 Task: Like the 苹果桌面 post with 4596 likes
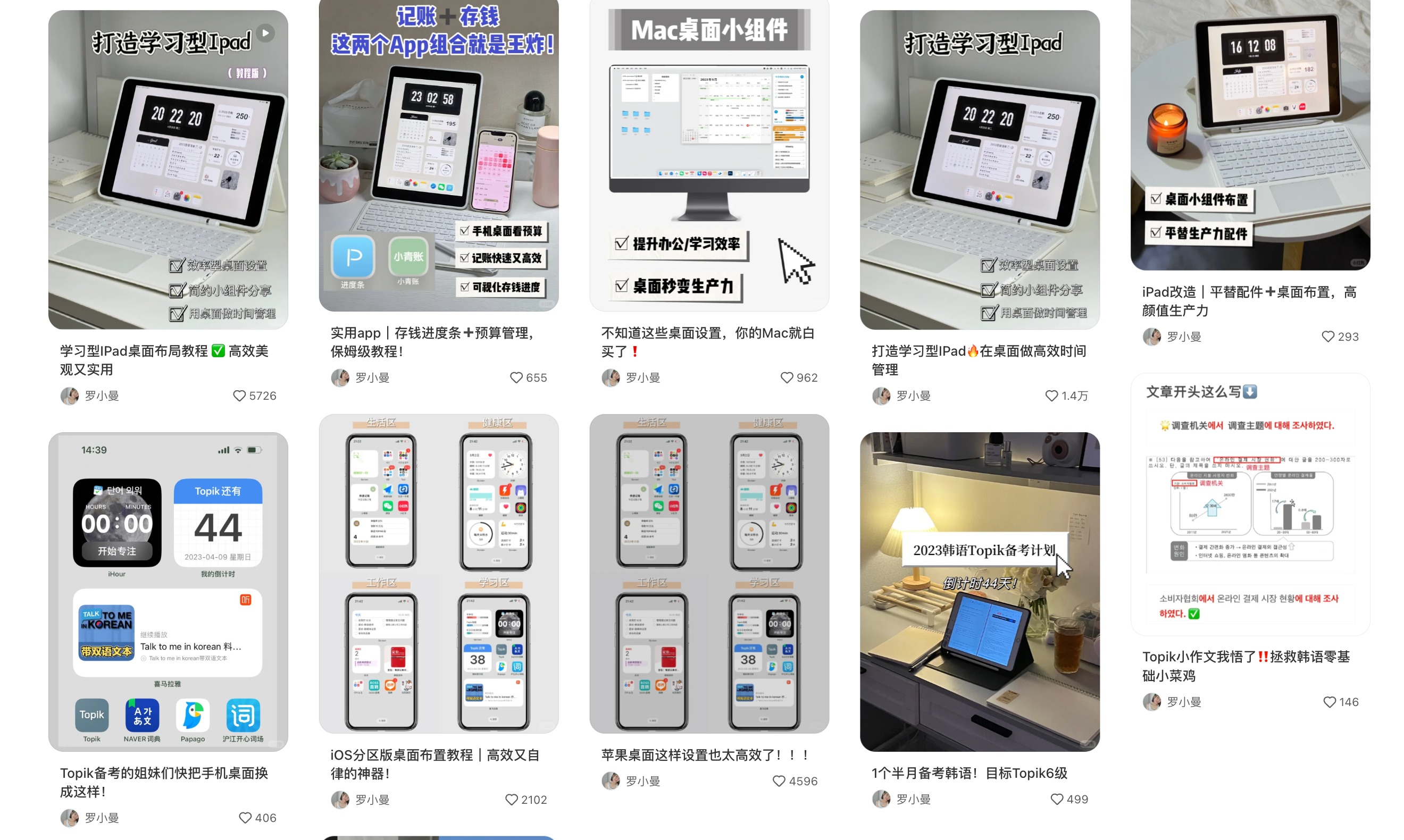coord(779,781)
